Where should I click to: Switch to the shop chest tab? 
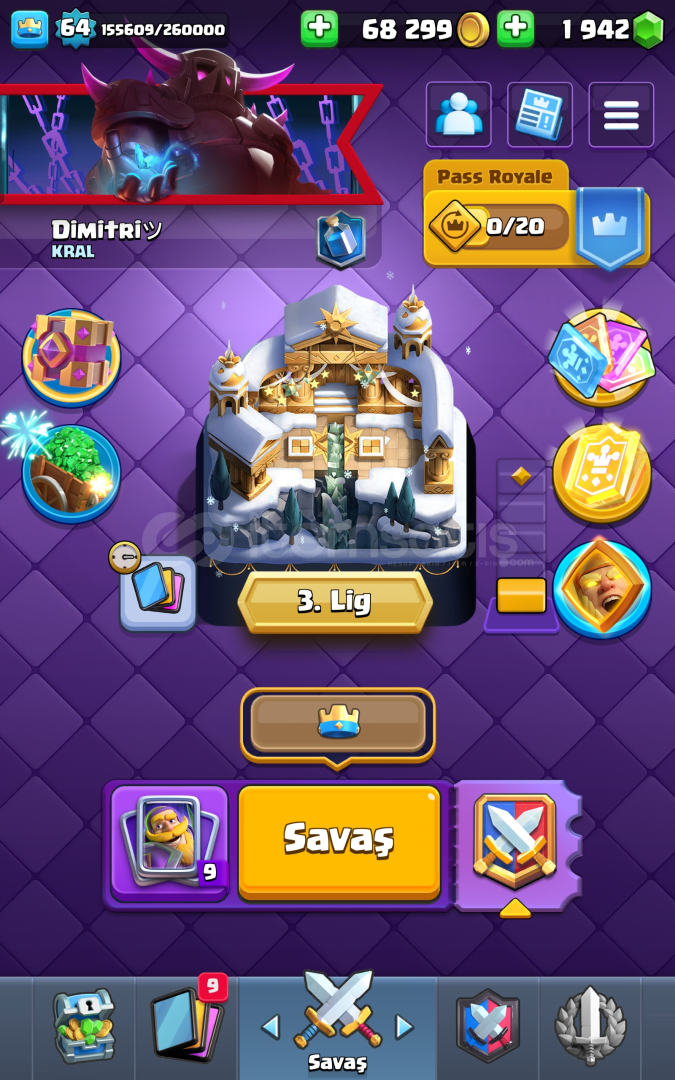[84, 1025]
